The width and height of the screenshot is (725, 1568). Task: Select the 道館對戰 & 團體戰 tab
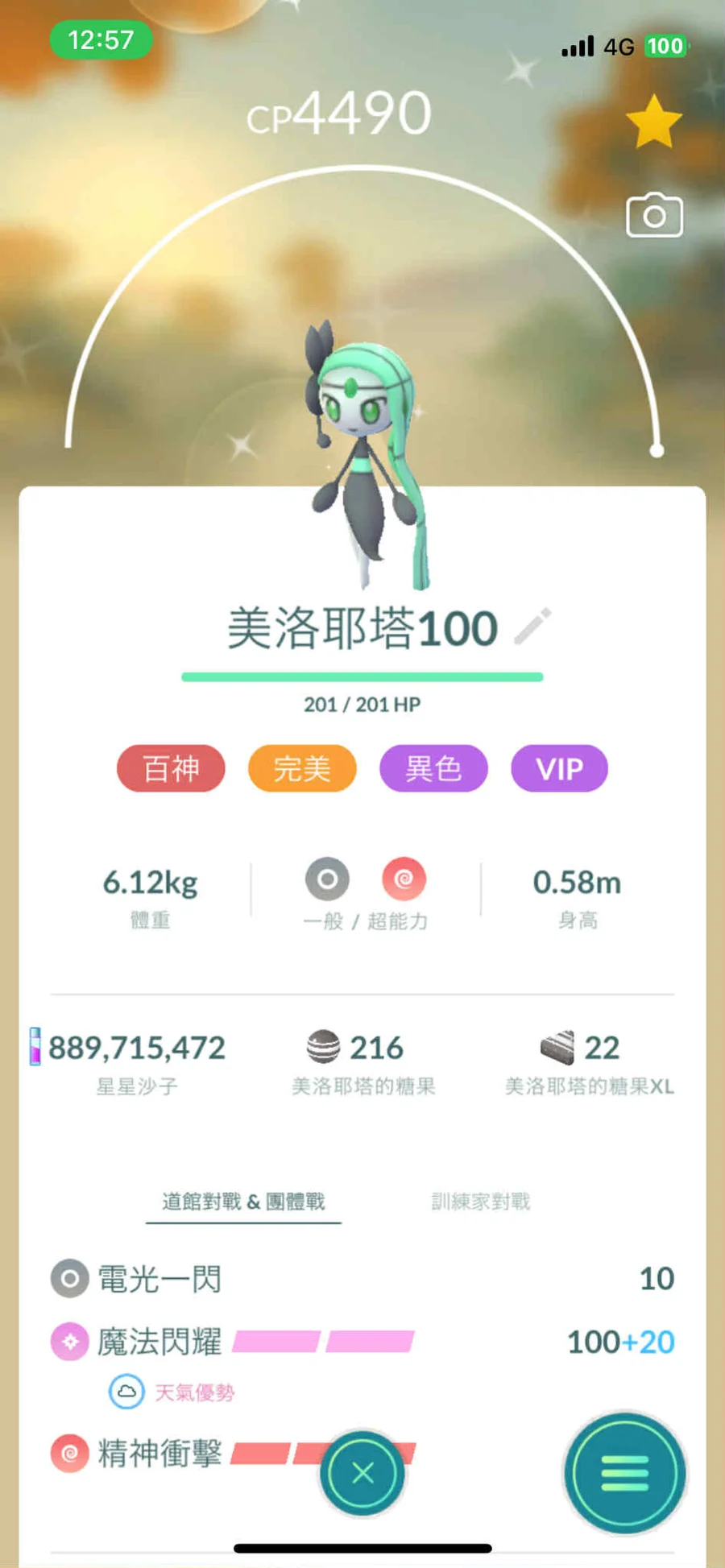(243, 1202)
